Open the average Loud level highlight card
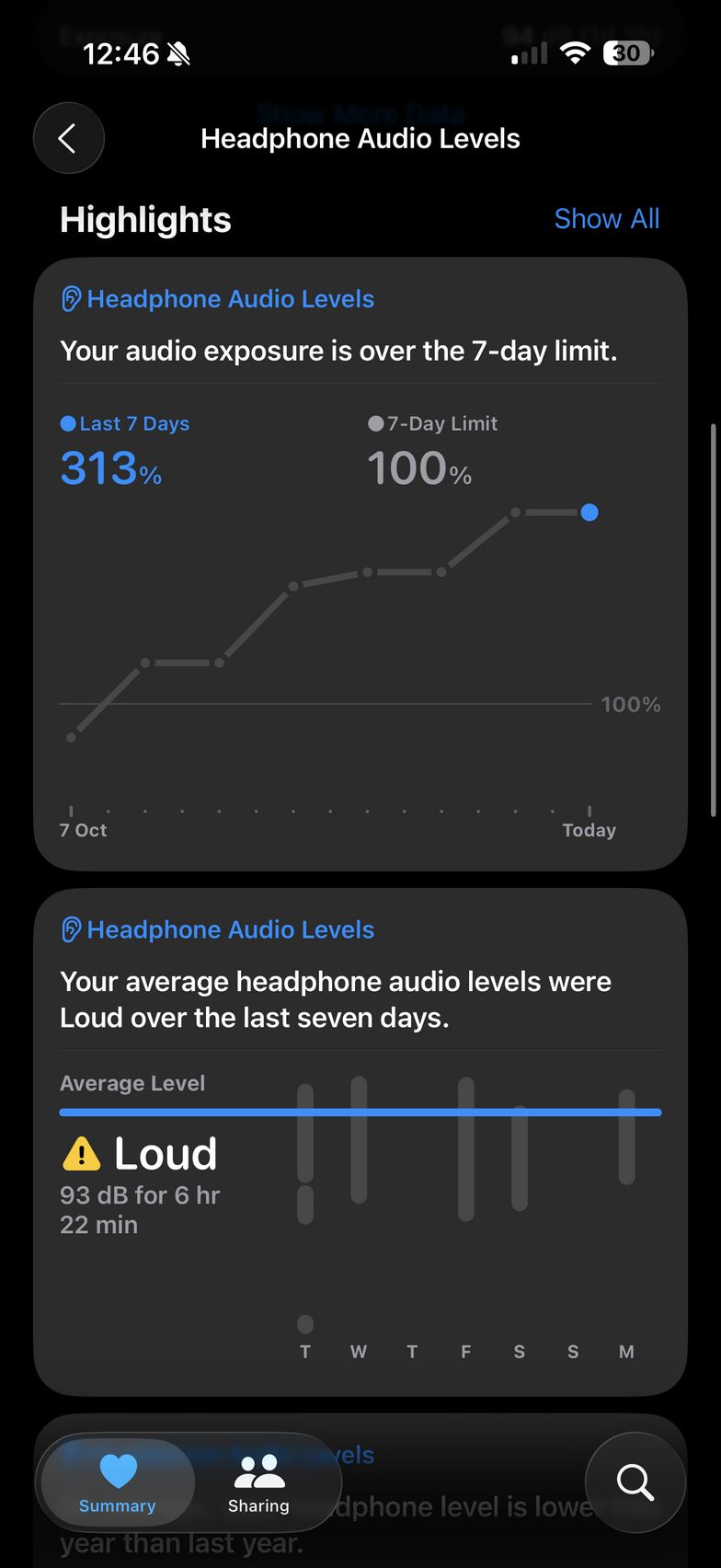The width and height of the screenshot is (721, 1568). (360, 1141)
